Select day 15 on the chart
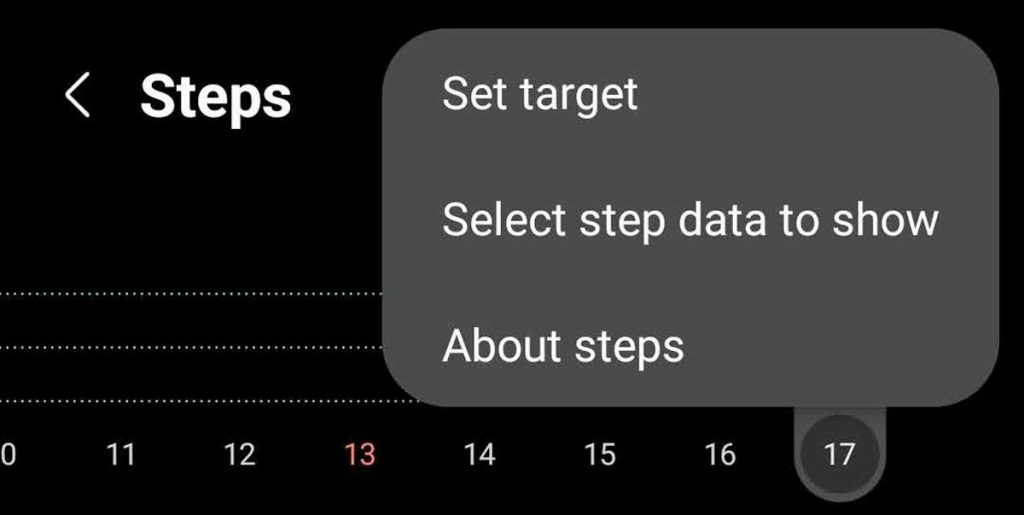 [x=599, y=455]
